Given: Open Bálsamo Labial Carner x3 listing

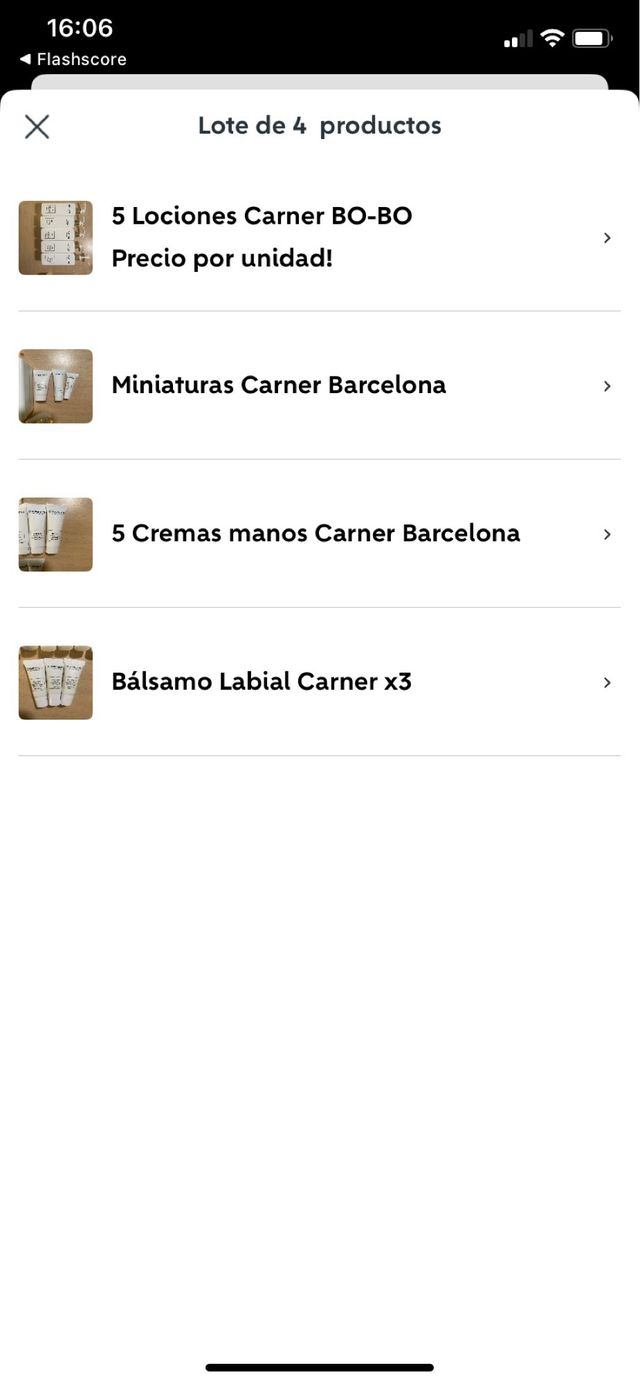Looking at the screenshot, I should coord(318,682).
